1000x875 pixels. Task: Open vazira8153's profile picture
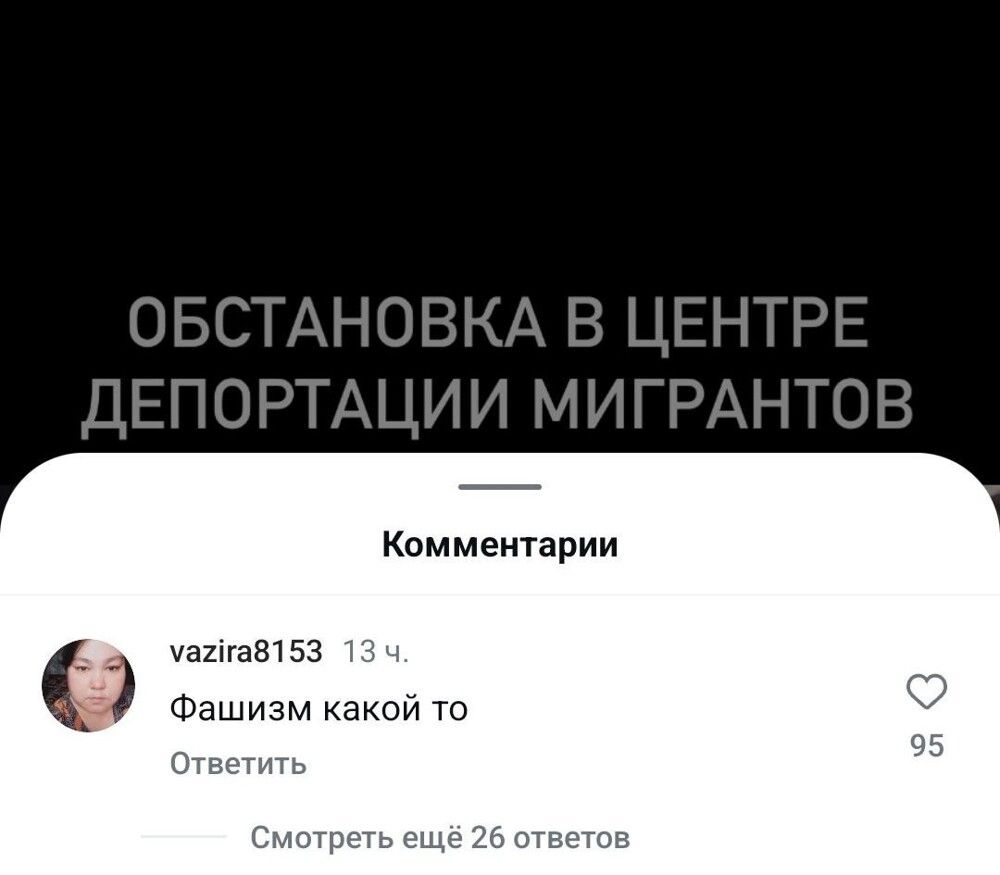point(88,686)
